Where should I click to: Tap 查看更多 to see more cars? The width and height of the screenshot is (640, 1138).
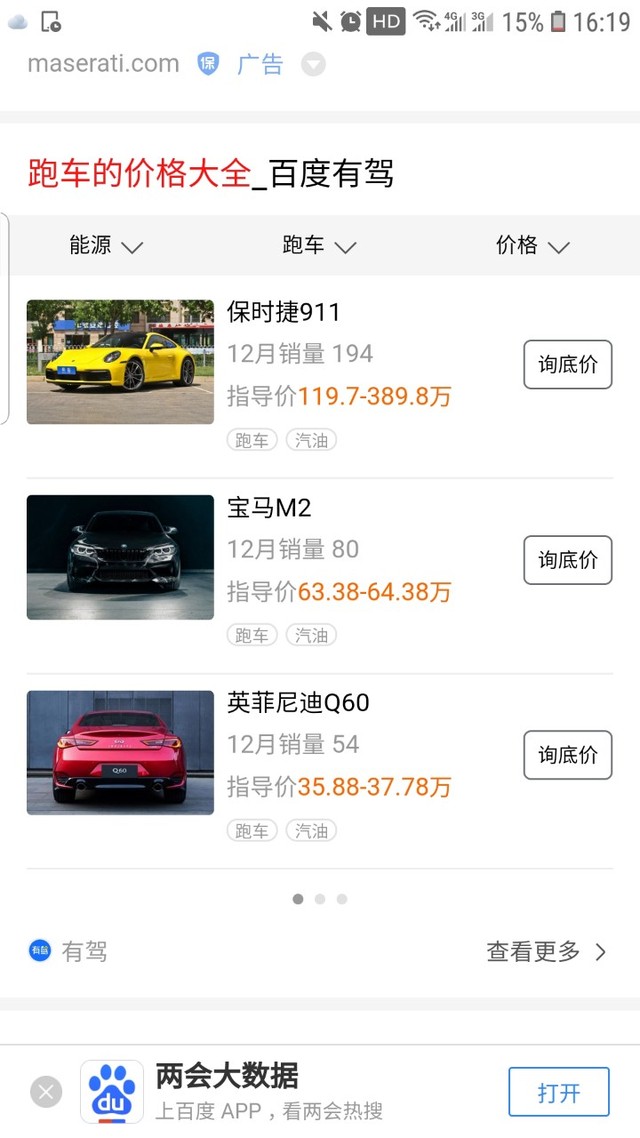pos(546,952)
